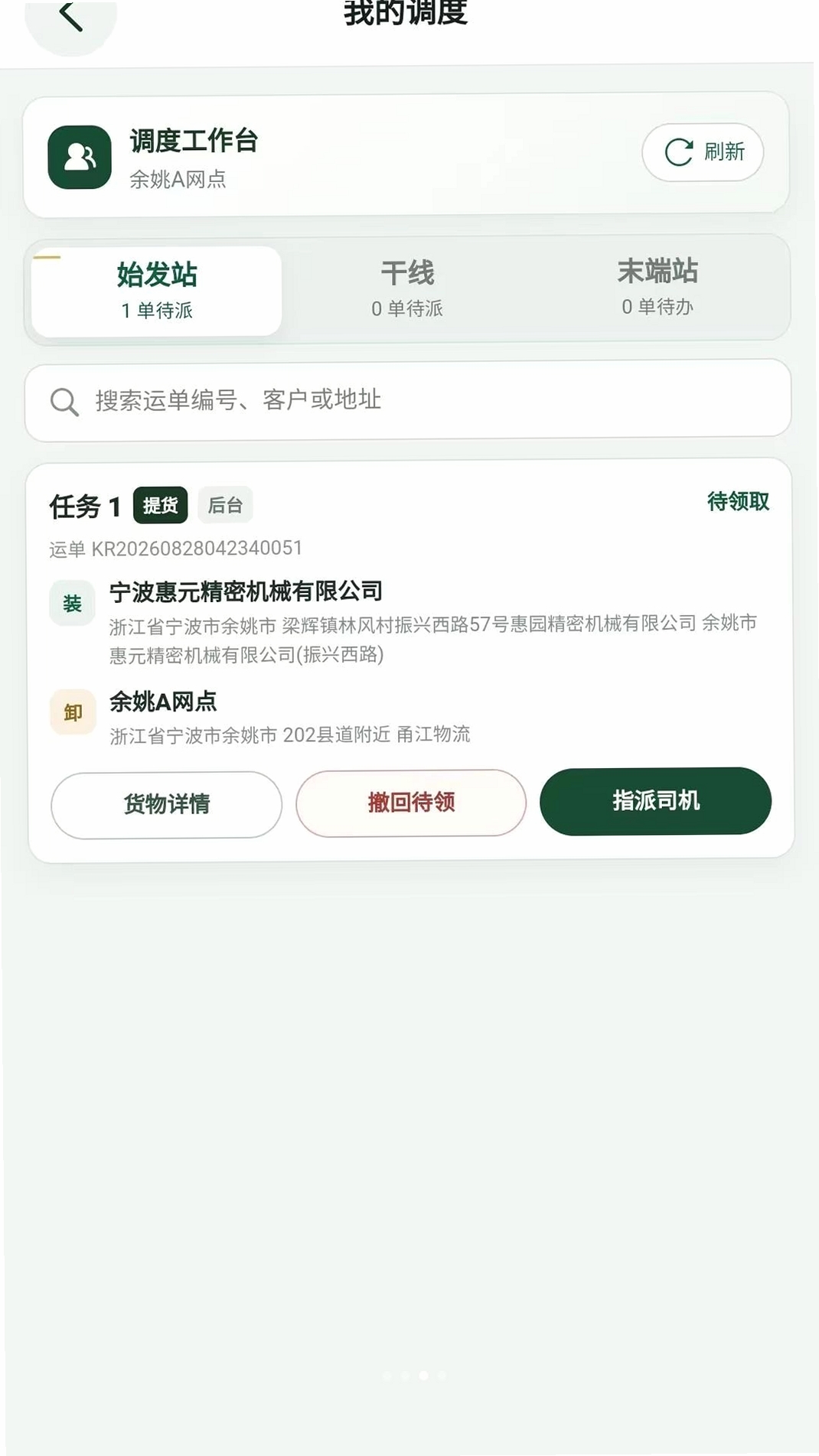Open the waybill search box
819x1456 pixels.
[408, 400]
